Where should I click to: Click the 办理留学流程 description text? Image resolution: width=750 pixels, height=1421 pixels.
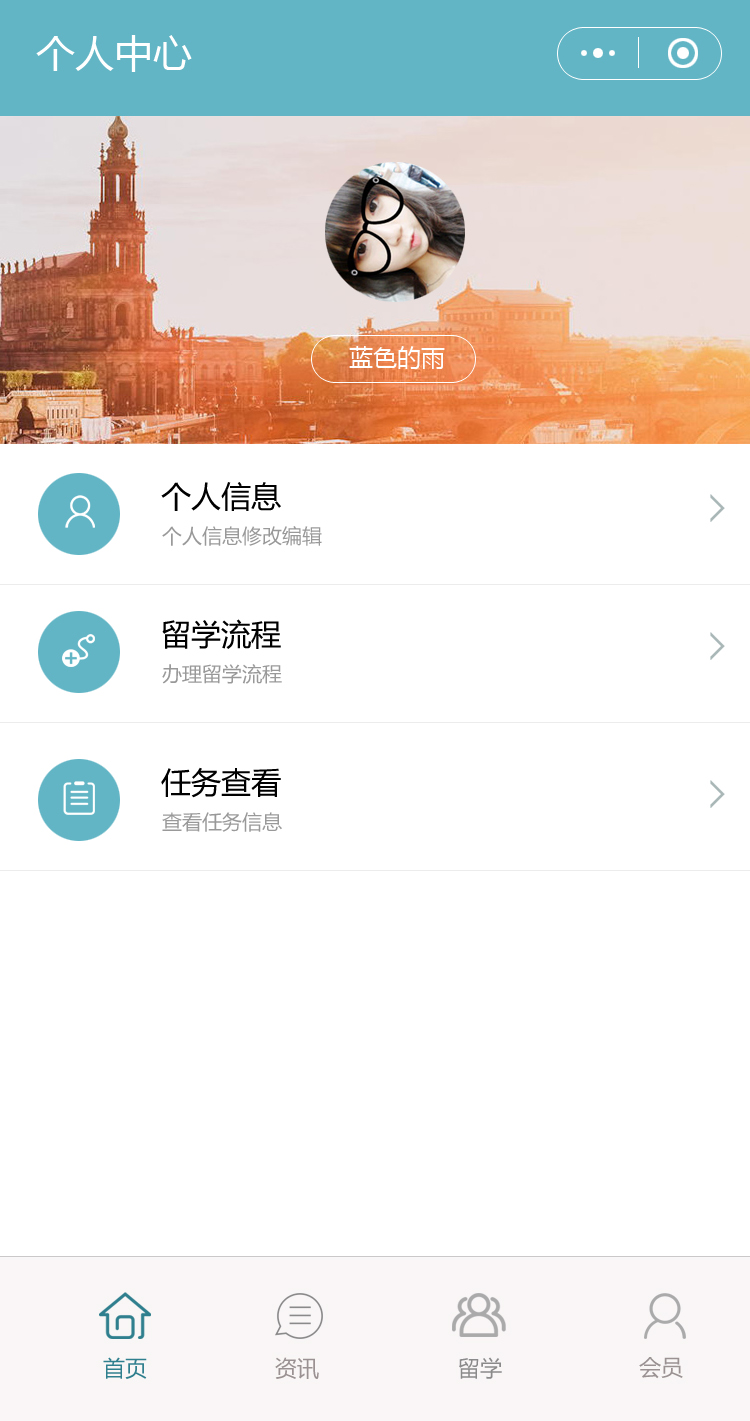point(222,675)
